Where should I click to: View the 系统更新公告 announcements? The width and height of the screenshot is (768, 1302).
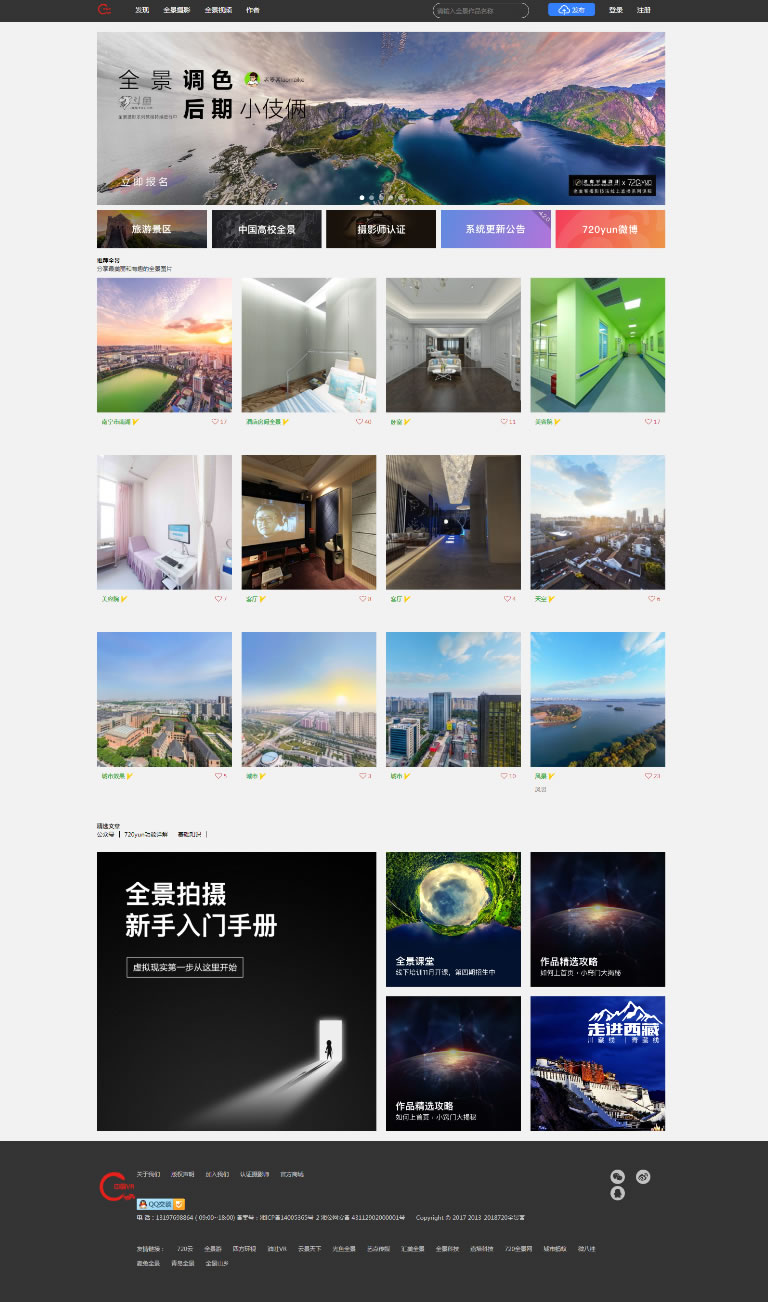[495, 229]
